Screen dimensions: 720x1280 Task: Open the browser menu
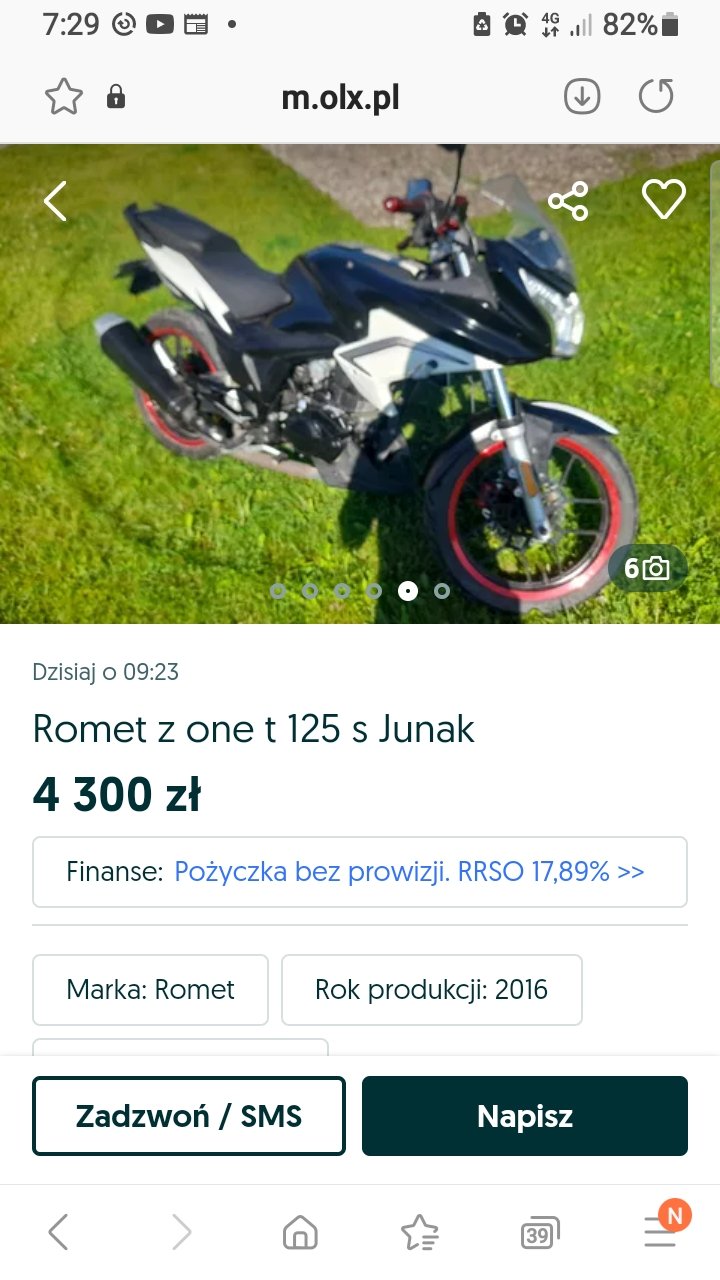660,1232
